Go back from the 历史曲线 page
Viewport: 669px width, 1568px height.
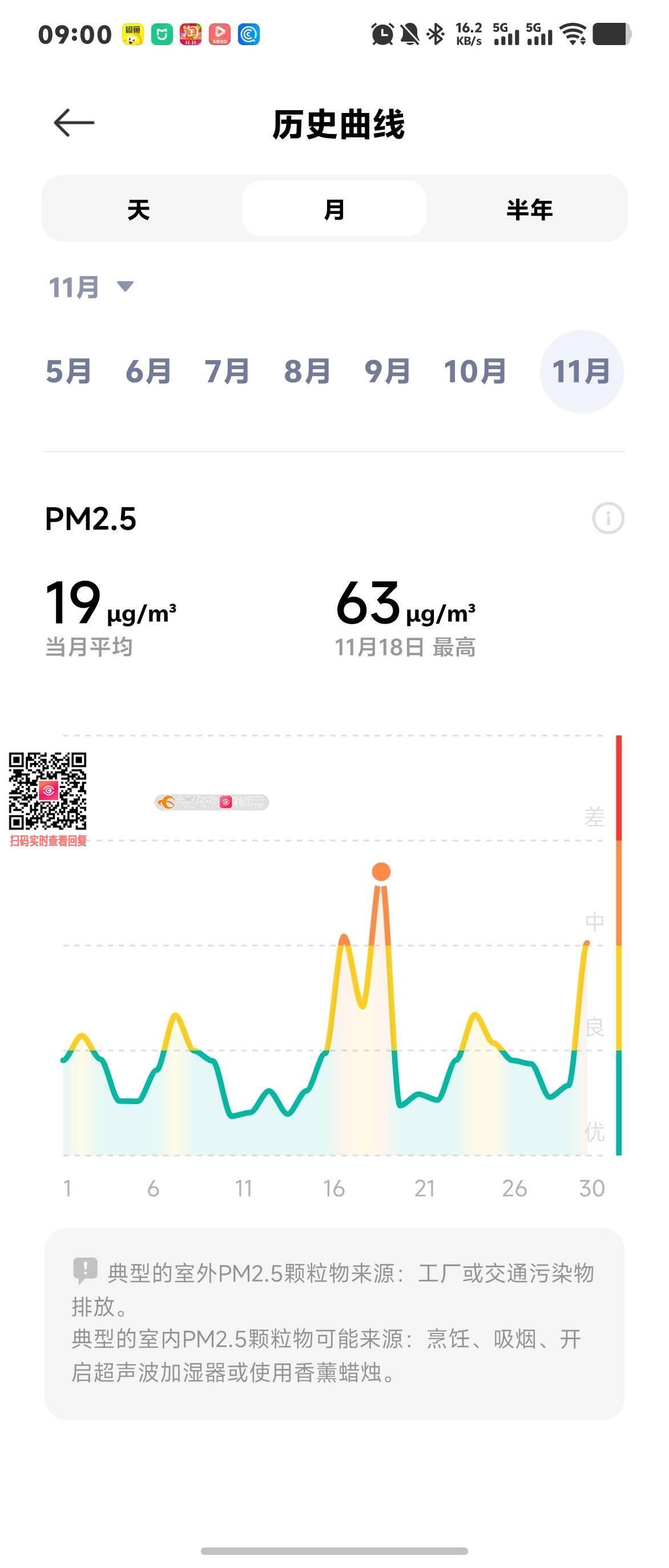tap(74, 123)
